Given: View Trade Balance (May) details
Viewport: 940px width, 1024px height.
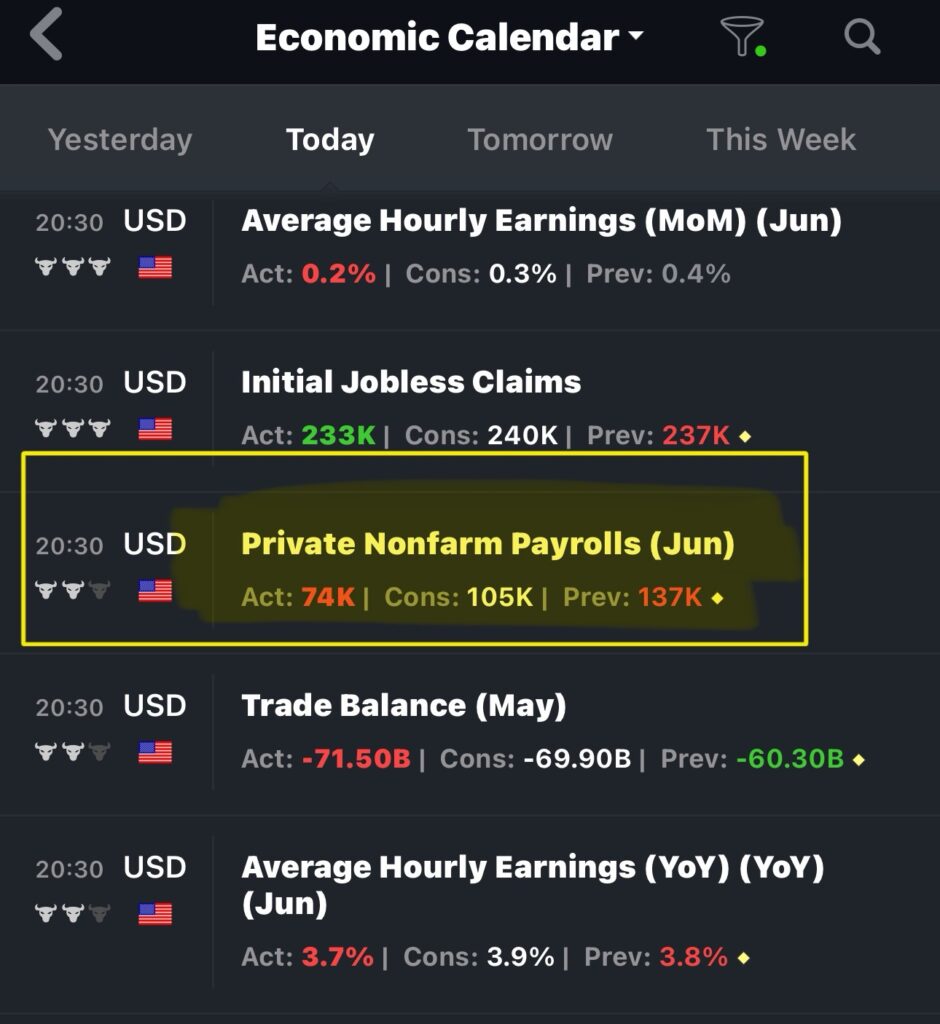Looking at the screenshot, I should click(x=404, y=706).
